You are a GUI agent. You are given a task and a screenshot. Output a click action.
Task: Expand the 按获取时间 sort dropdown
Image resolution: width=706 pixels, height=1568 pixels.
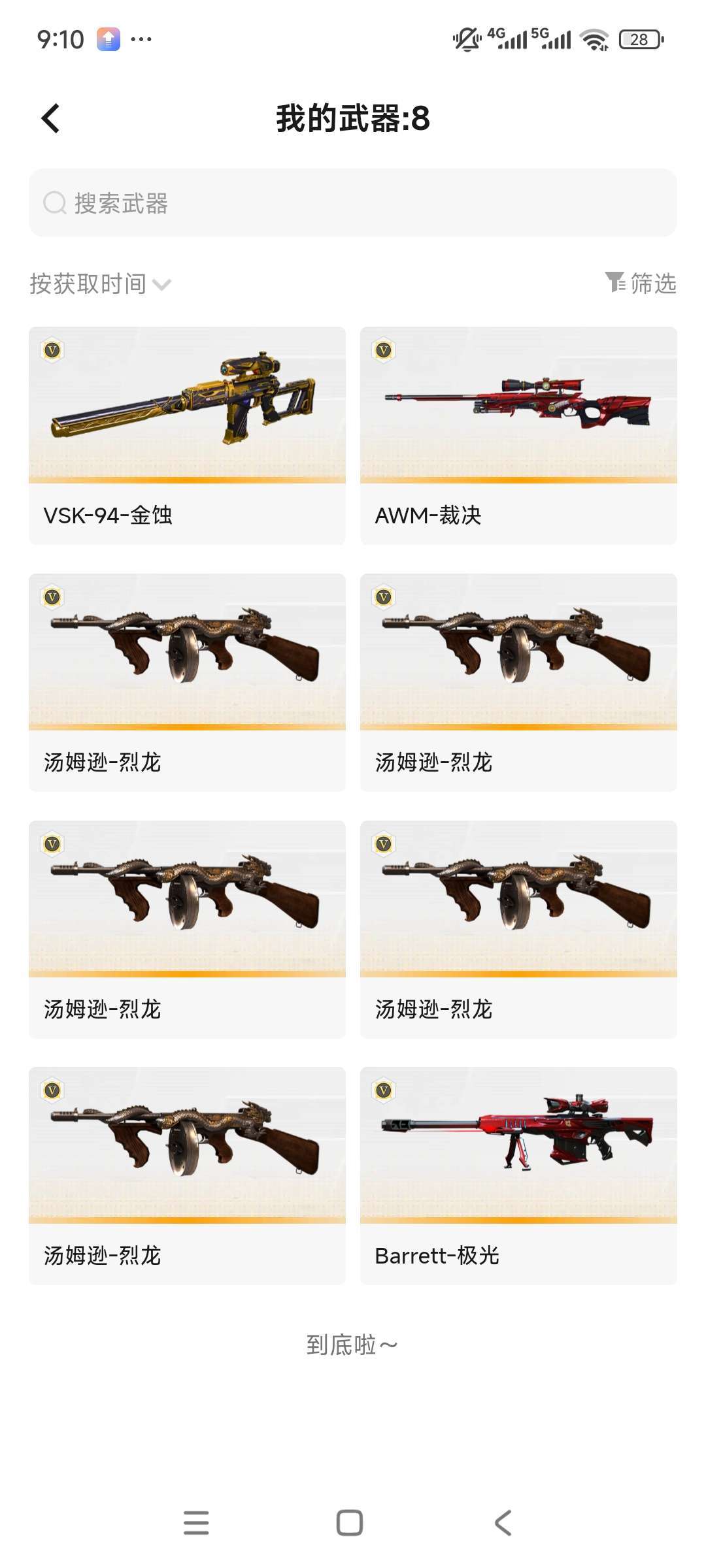coord(101,284)
